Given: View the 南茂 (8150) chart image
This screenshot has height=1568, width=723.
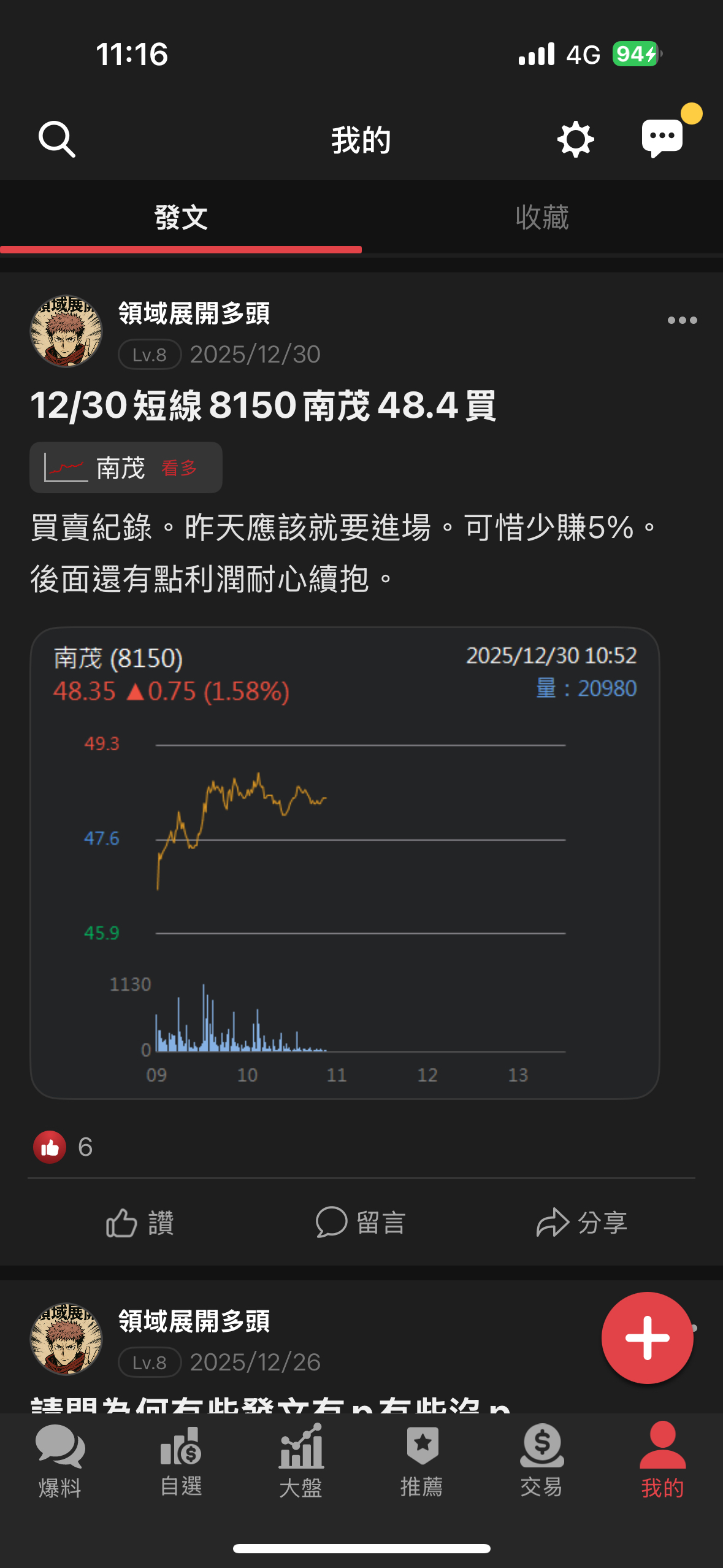Looking at the screenshot, I should (x=345, y=863).
